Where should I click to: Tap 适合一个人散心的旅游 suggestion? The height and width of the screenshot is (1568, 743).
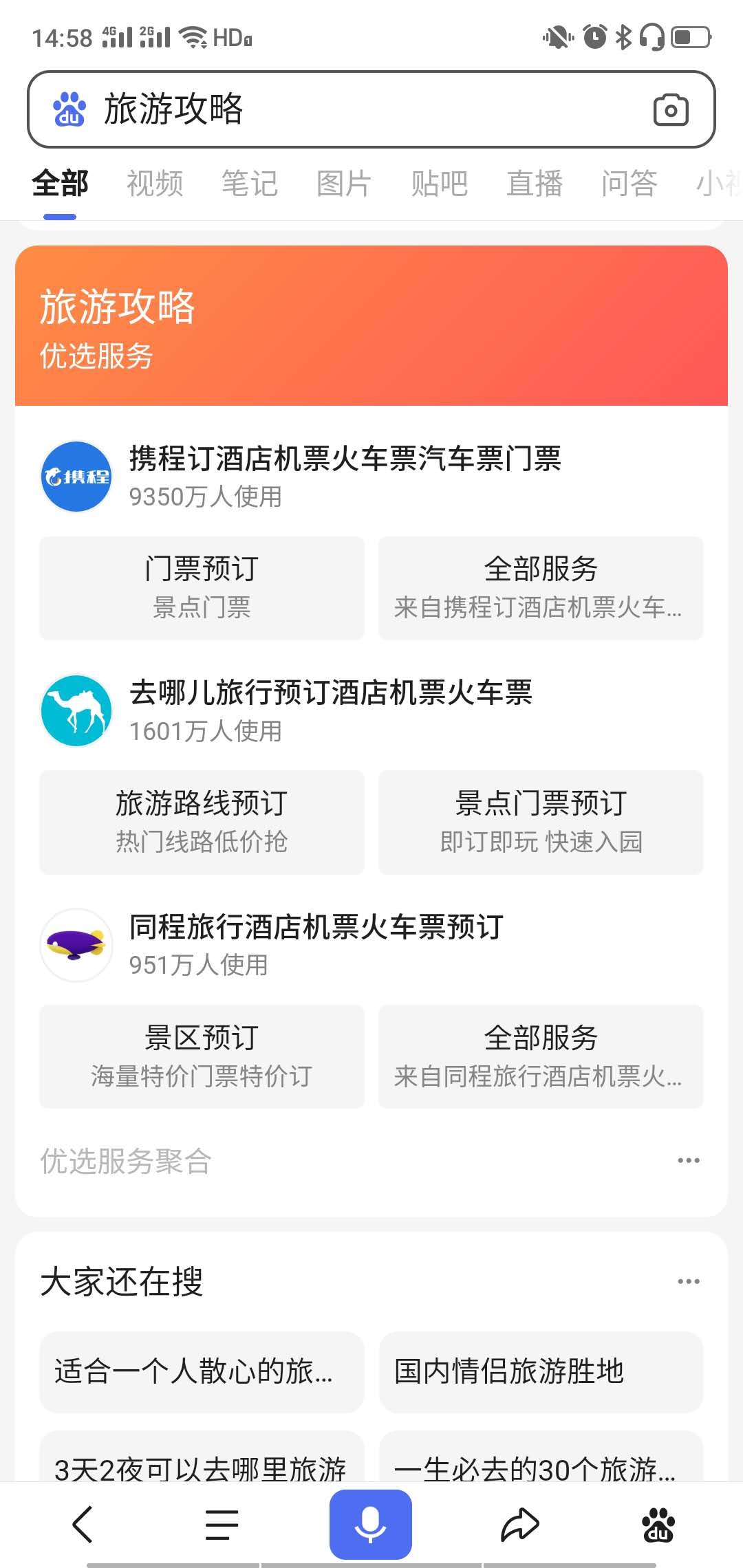point(202,1372)
